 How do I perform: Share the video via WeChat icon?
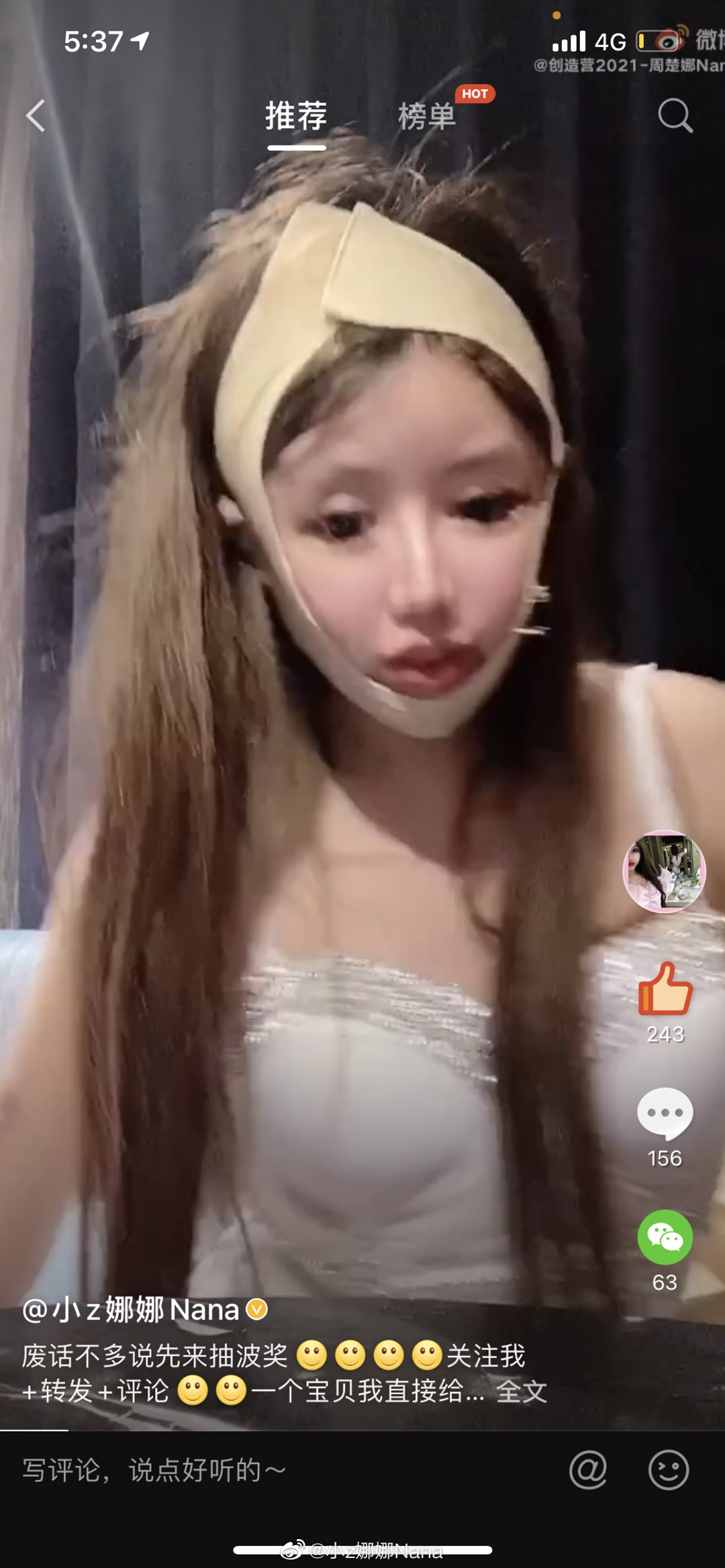665,1237
